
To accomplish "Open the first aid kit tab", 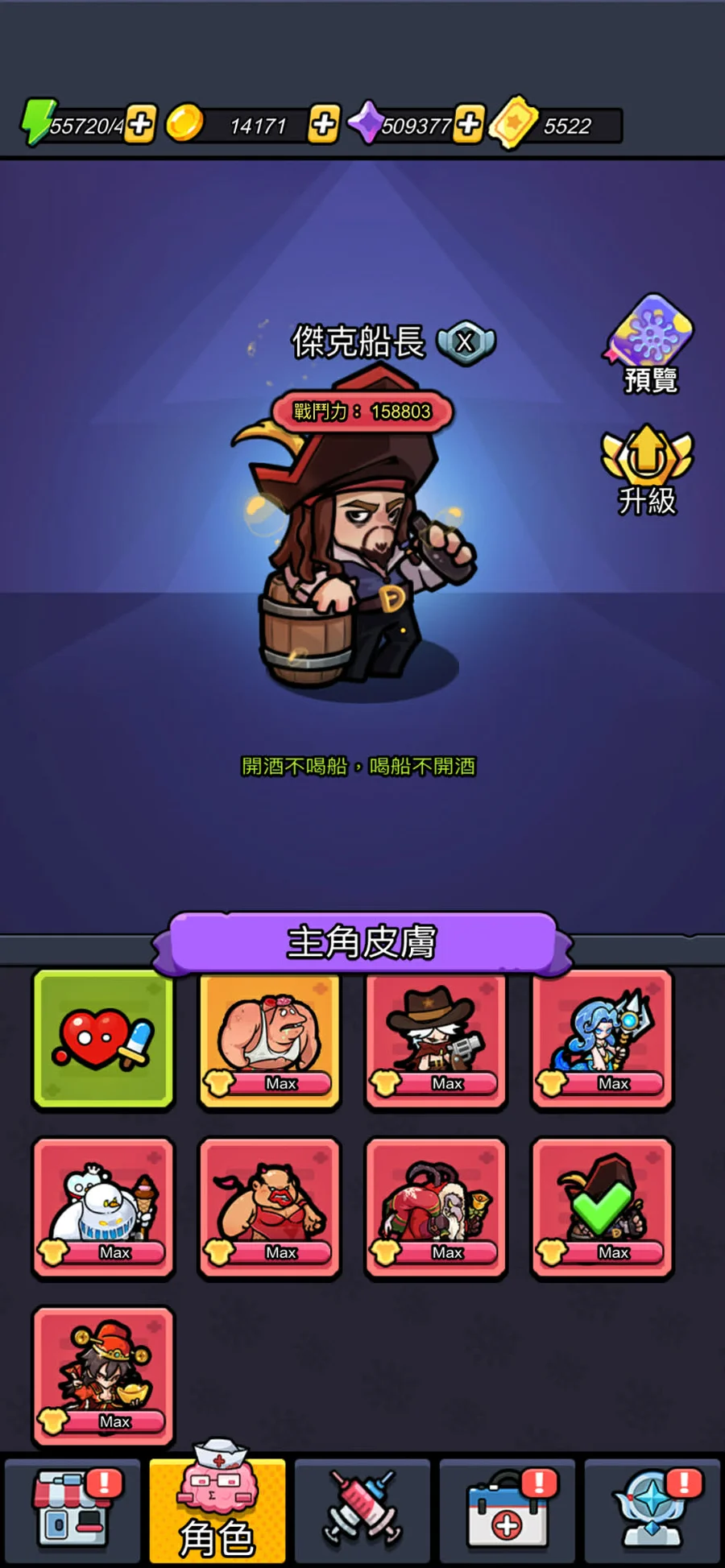I will 507,1510.
